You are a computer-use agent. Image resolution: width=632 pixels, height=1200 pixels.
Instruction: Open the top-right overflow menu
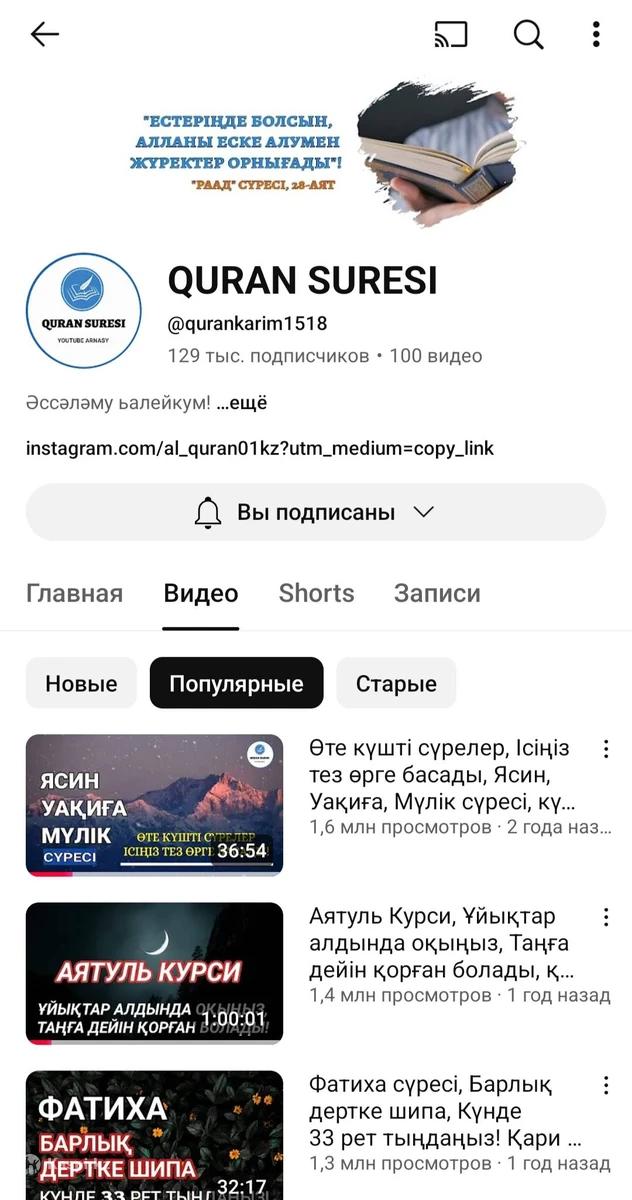(x=596, y=34)
